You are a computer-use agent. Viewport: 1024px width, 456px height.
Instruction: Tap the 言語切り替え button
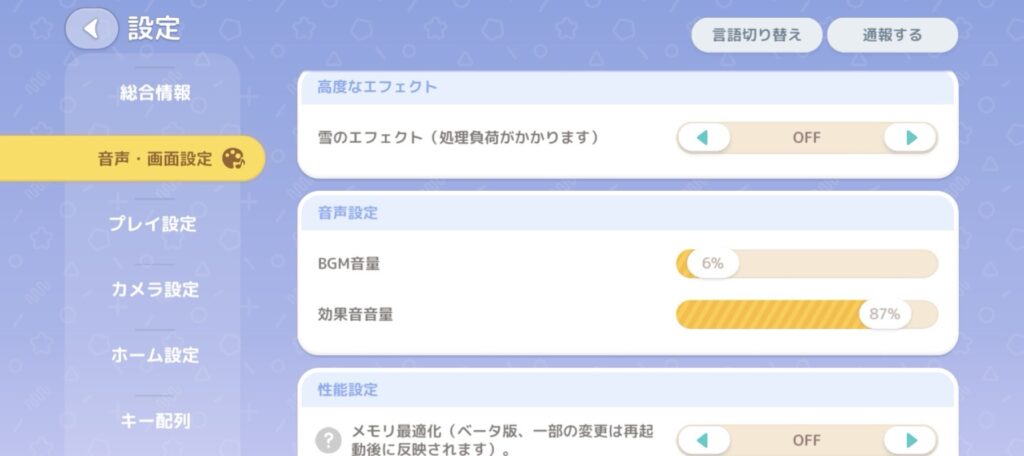[756, 35]
